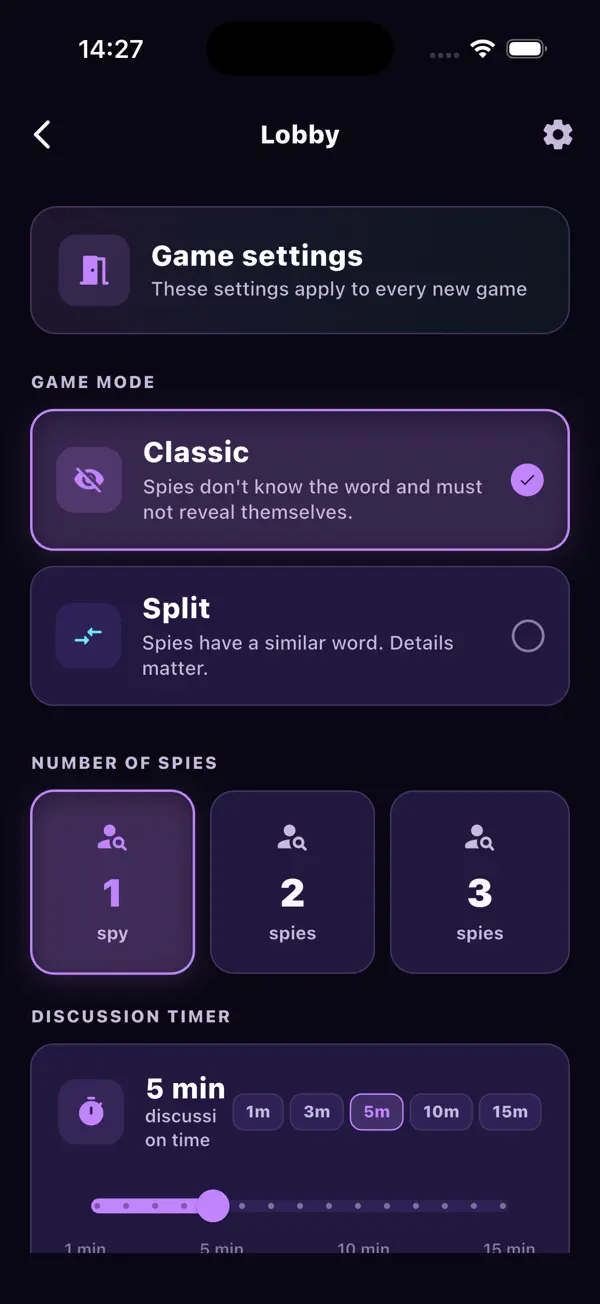Set discussion timer to 1m
Image resolution: width=600 pixels, height=1304 pixels.
pos(258,1112)
